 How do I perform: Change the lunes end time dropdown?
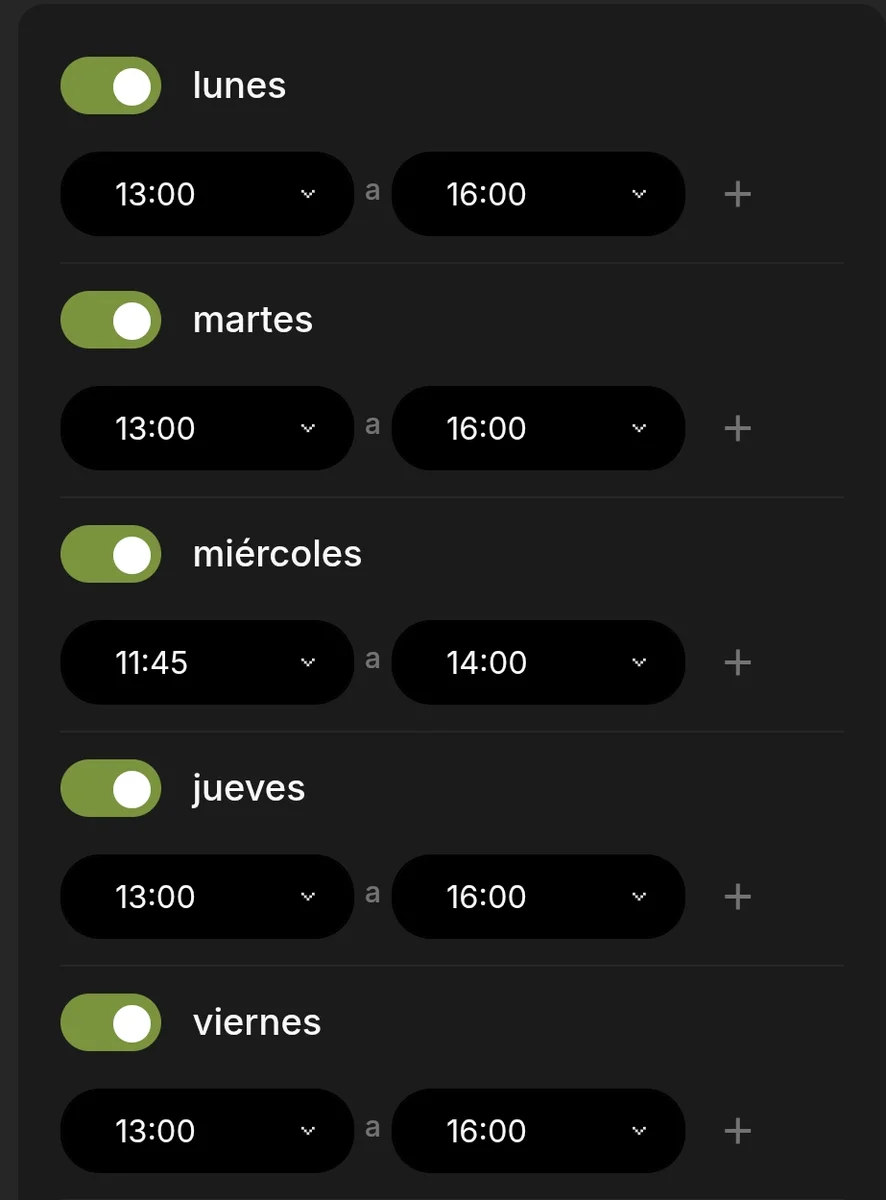tap(538, 194)
